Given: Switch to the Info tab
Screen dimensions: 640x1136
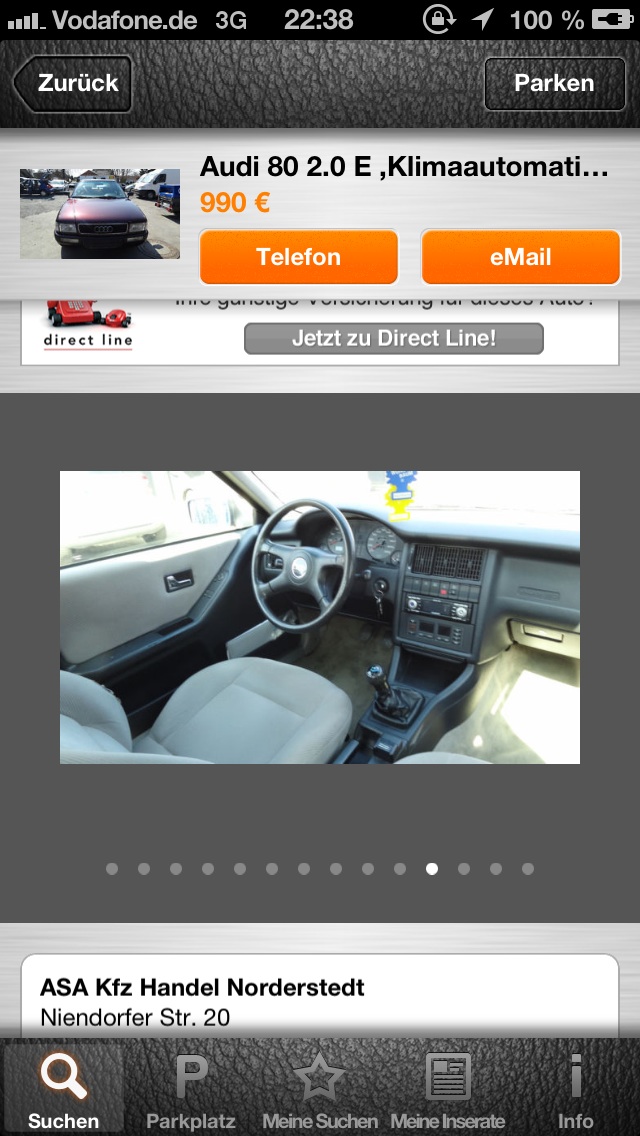Looking at the screenshot, I should (x=575, y=1090).
